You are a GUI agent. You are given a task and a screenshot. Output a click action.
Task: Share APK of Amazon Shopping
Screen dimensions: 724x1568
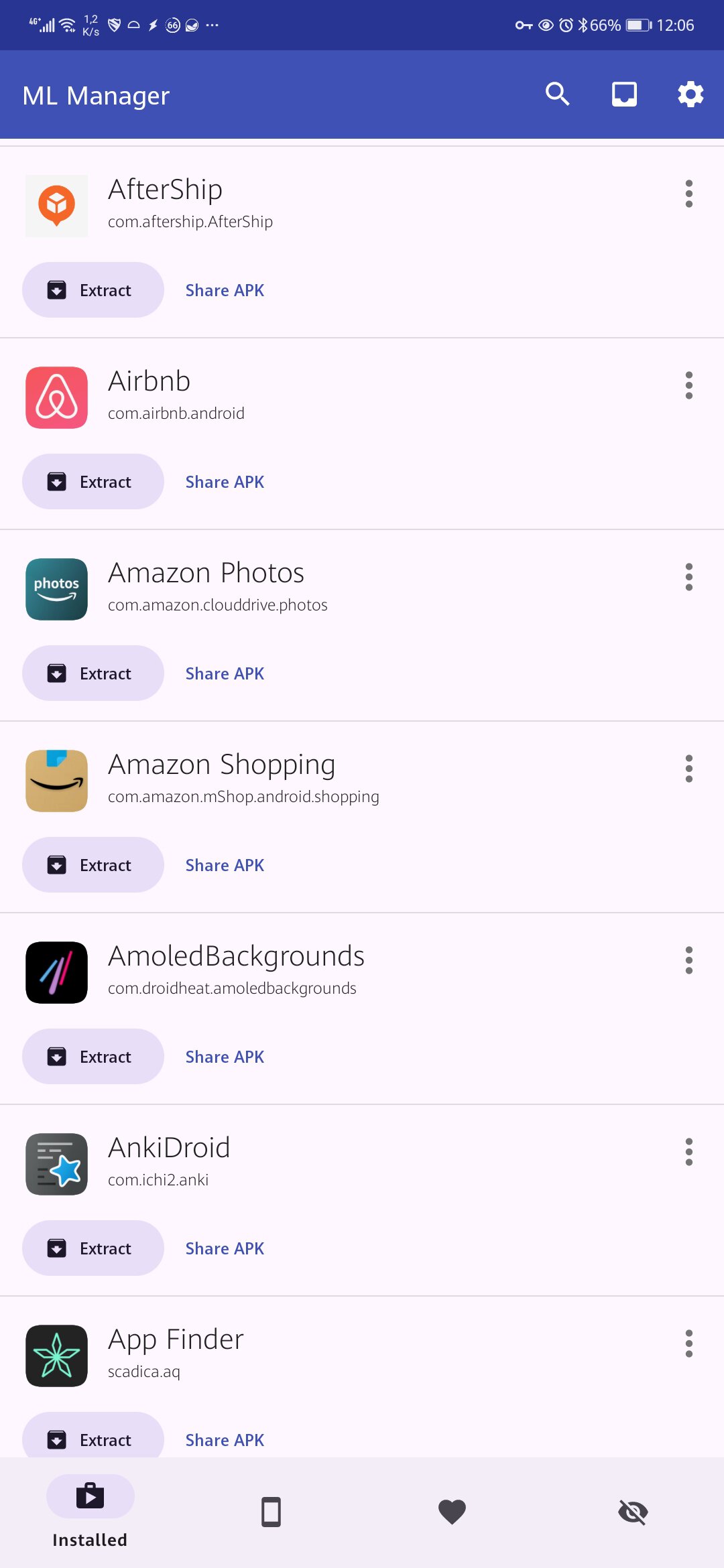point(225,865)
